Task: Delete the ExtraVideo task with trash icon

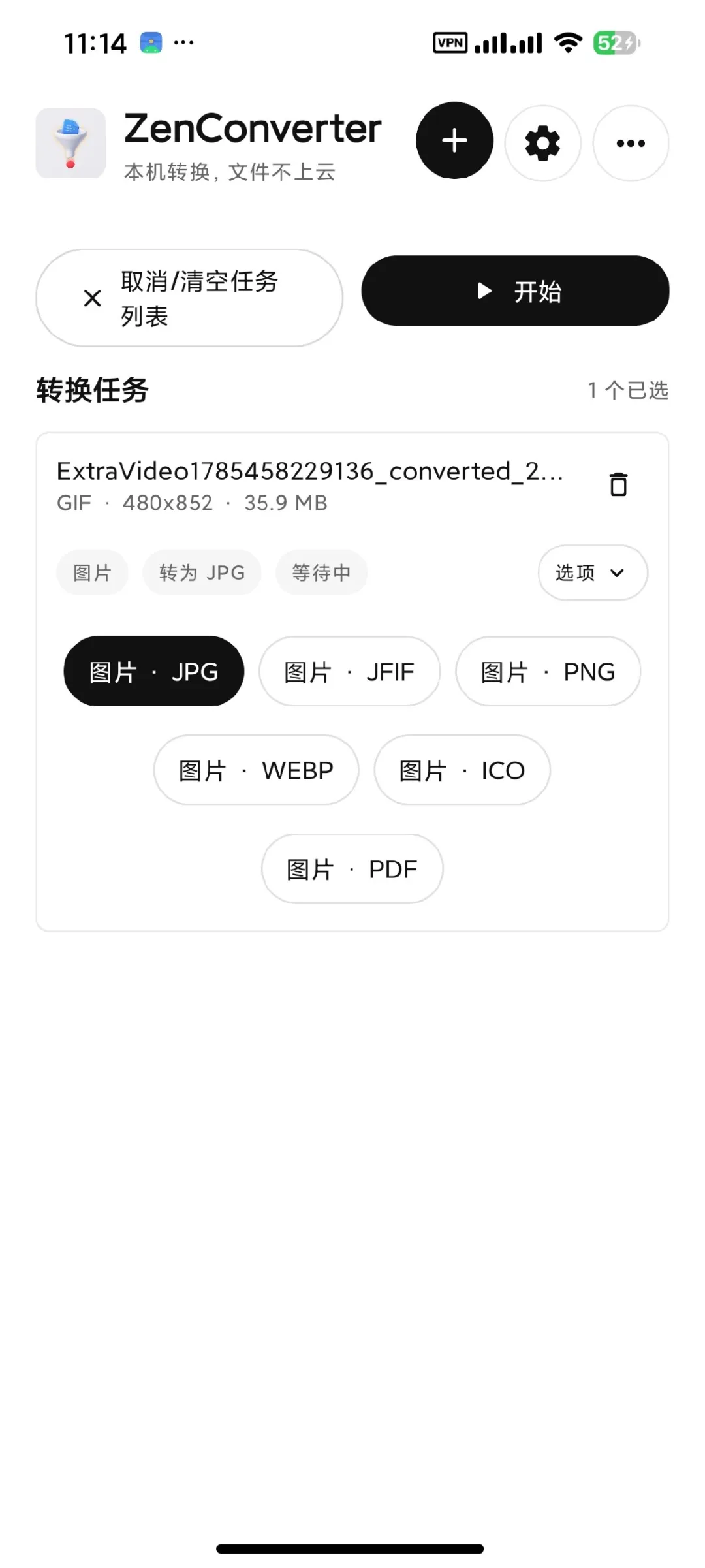Action: [x=618, y=484]
